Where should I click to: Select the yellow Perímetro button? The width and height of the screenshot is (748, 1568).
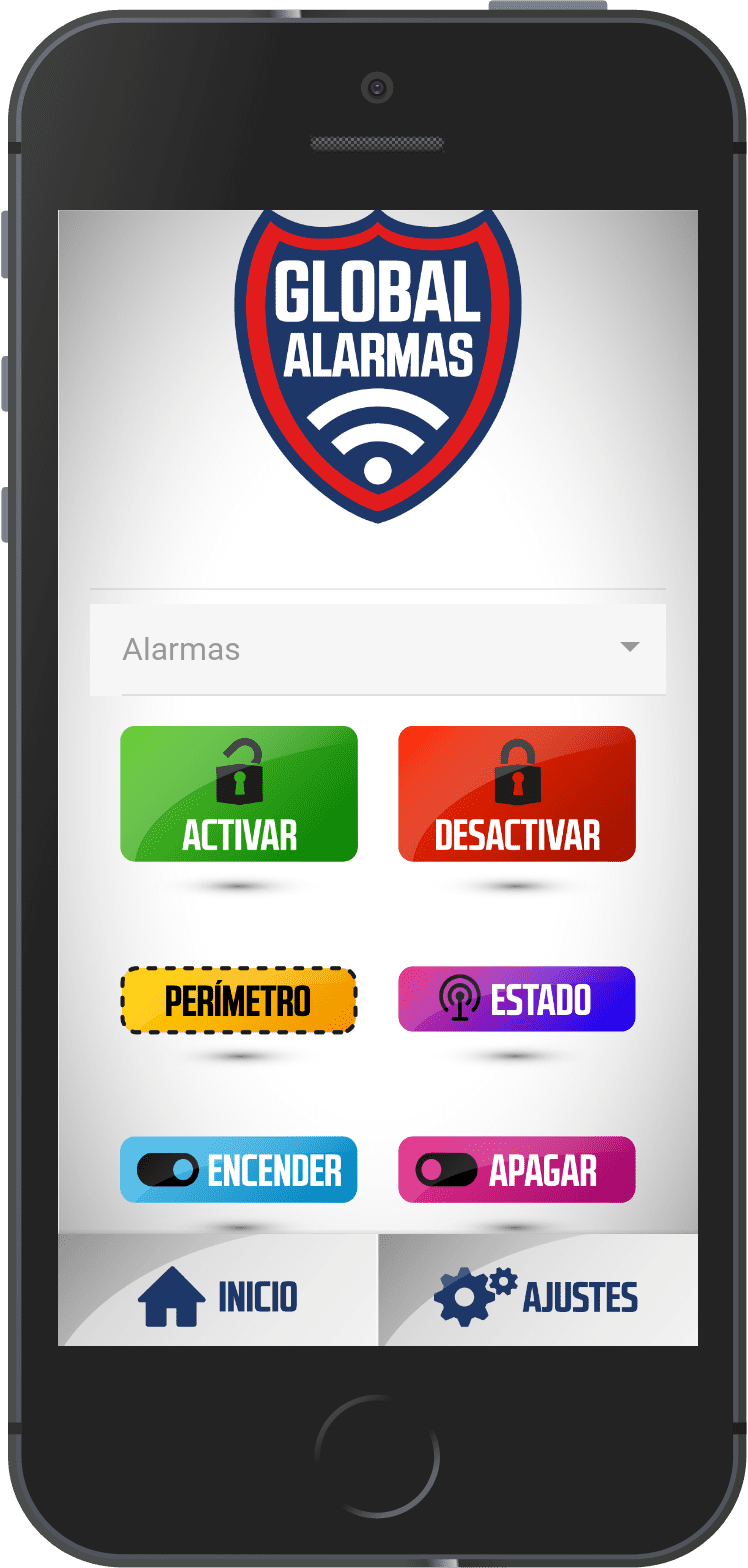pyautogui.click(x=239, y=1000)
